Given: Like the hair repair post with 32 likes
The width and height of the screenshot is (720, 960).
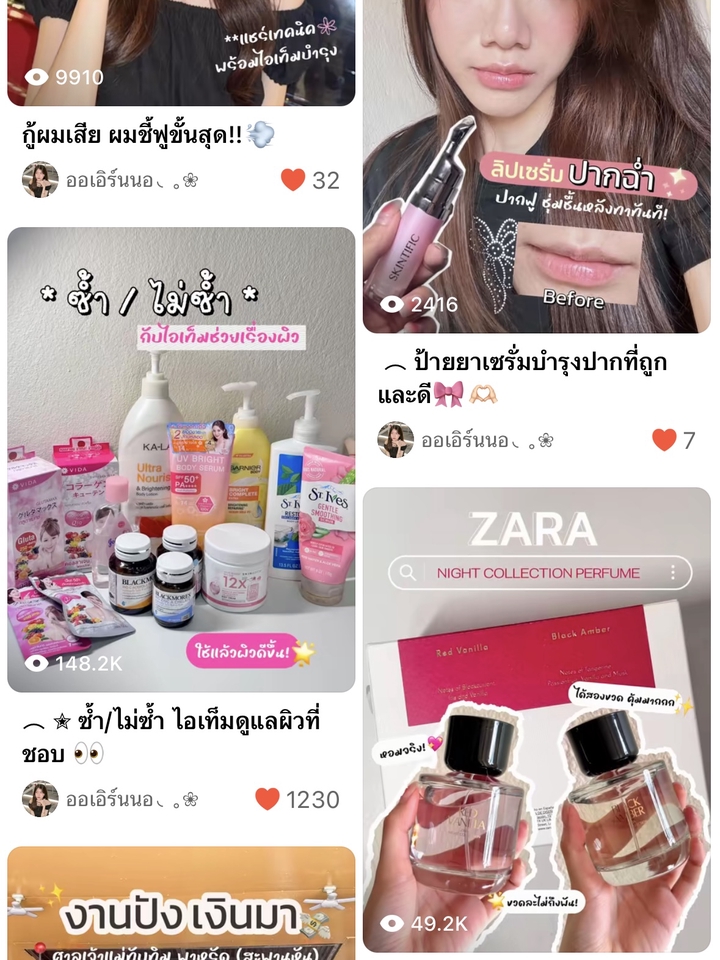Looking at the screenshot, I should [293, 180].
